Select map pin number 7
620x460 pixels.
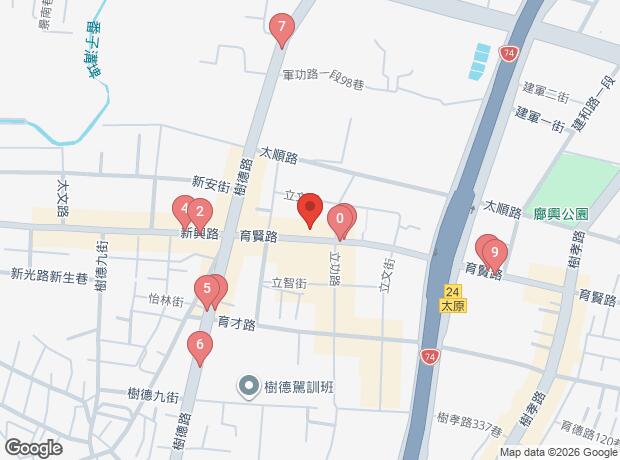(x=282, y=28)
